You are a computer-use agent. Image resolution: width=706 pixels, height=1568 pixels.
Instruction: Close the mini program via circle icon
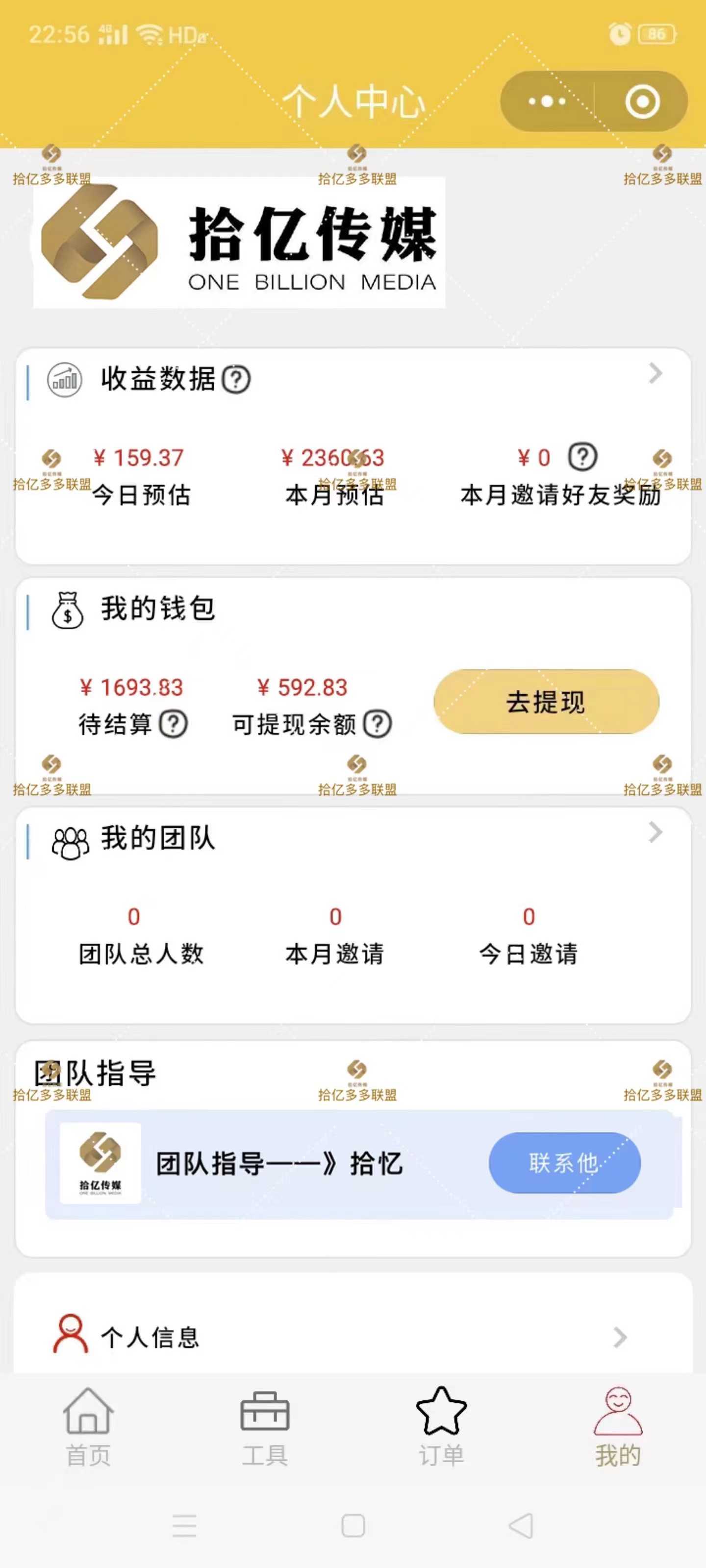coord(642,101)
